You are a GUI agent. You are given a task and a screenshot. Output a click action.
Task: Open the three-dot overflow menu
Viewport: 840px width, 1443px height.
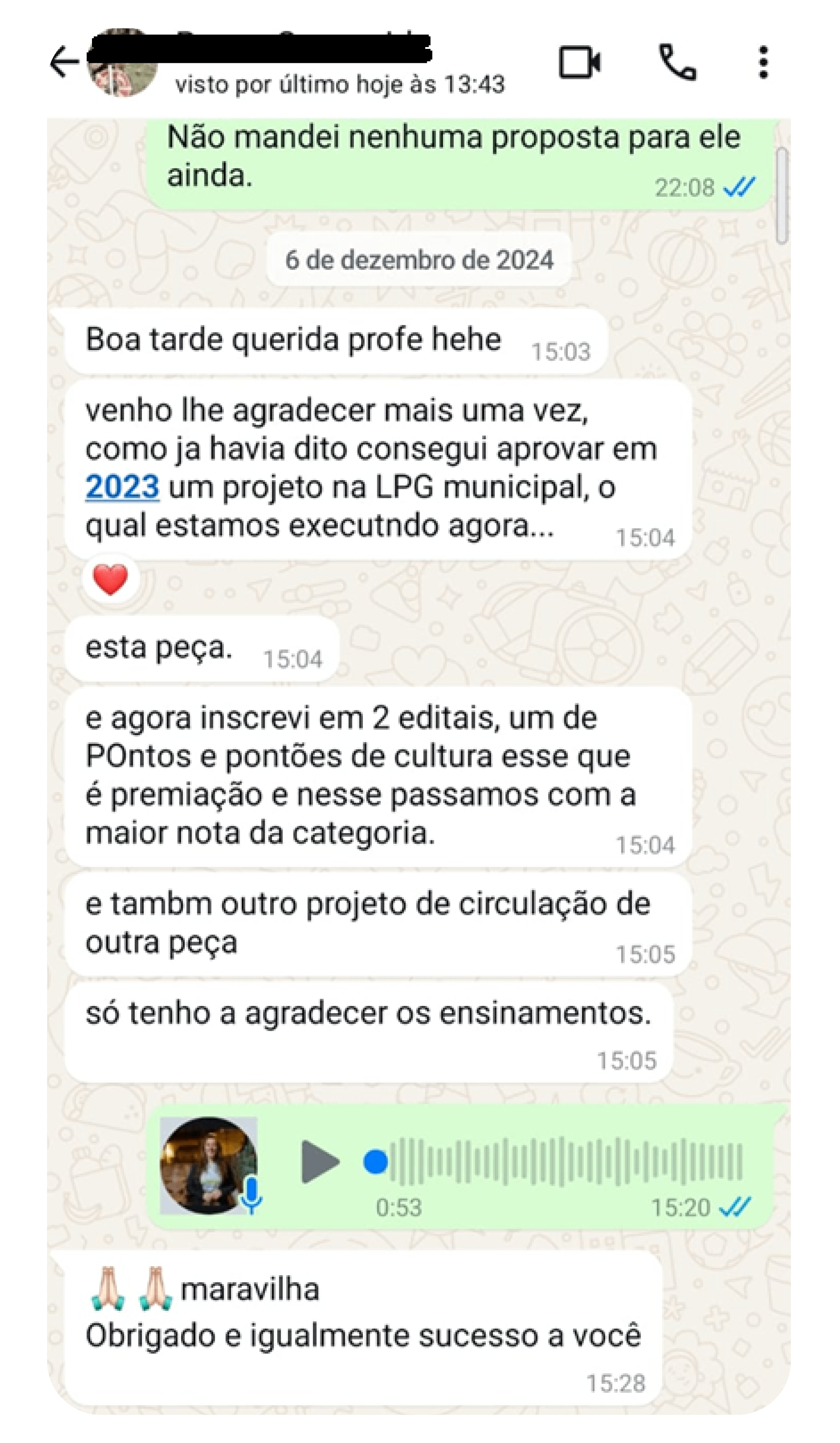(763, 63)
